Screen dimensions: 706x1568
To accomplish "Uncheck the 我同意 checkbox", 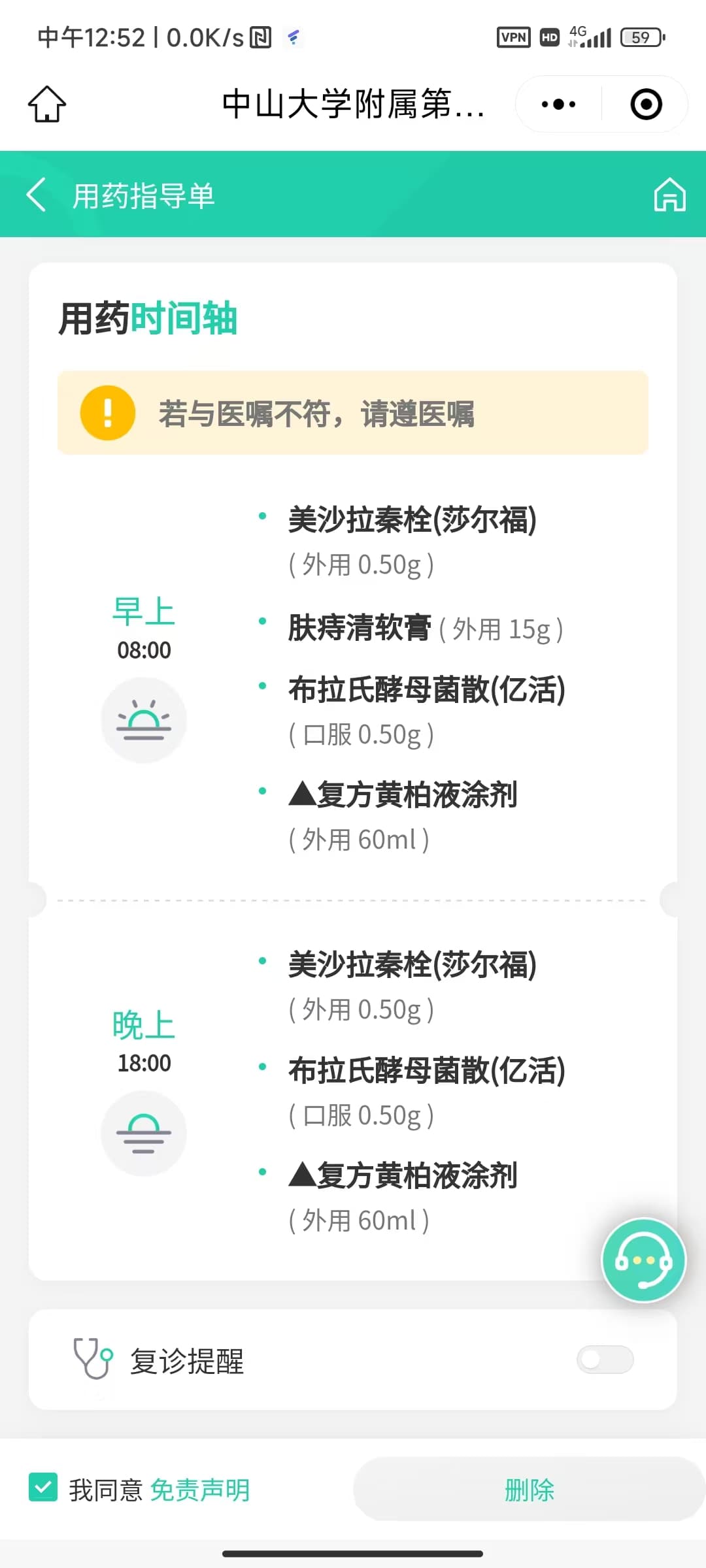I will [43, 1488].
